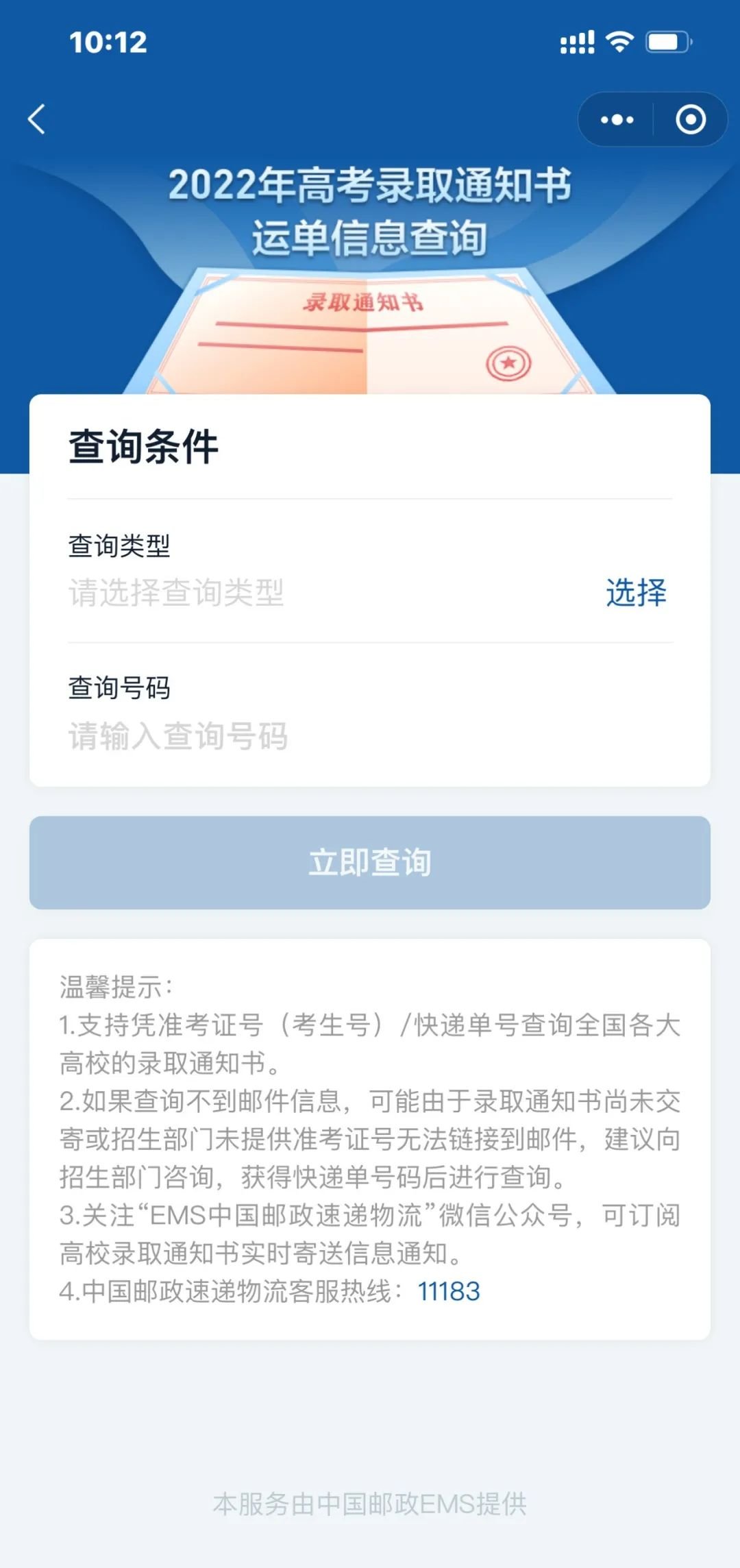Screen dimensions: 740x1568
Task: Call the 11183 customer service hotline
Action: pyautogui.click(x=449, y=1291)
